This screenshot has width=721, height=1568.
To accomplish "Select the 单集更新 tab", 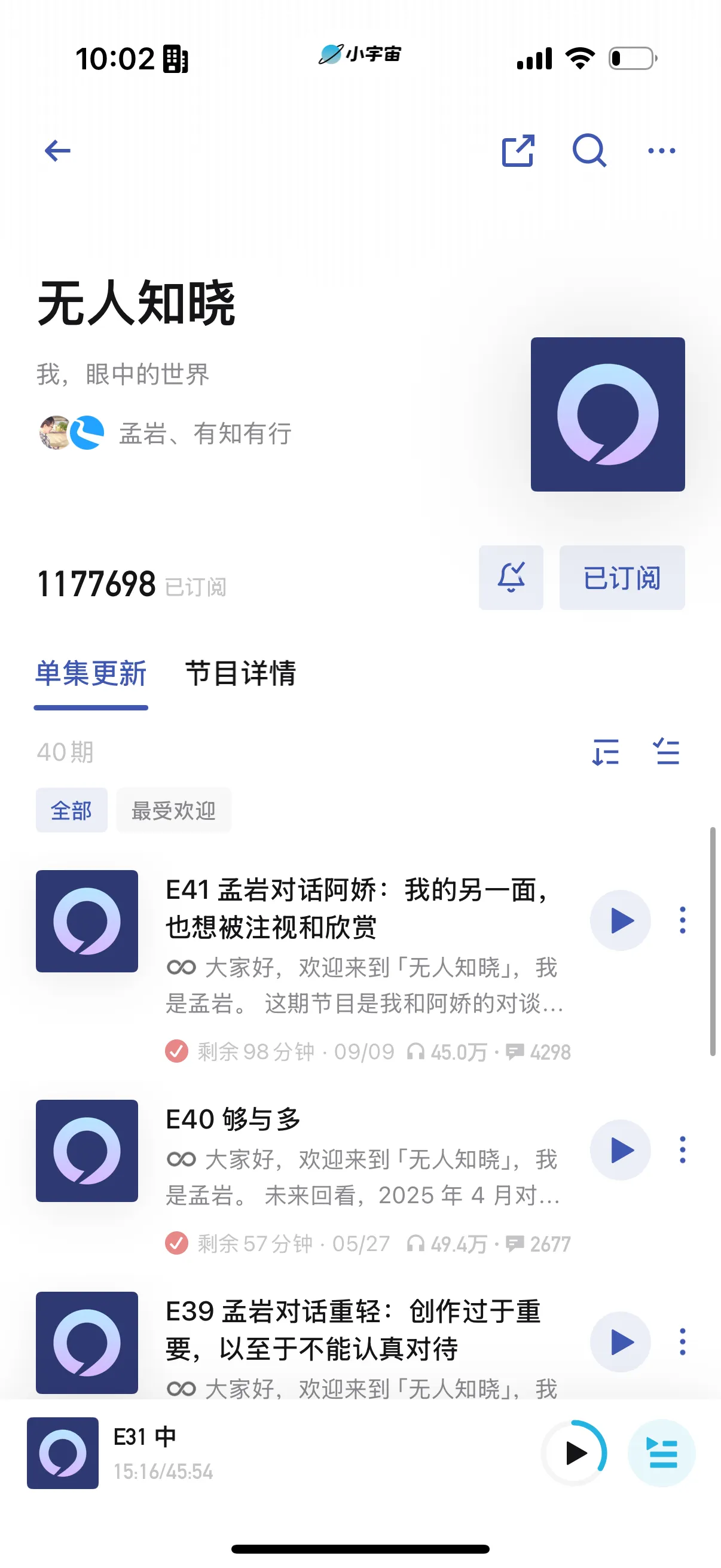I will pos(91,673).
